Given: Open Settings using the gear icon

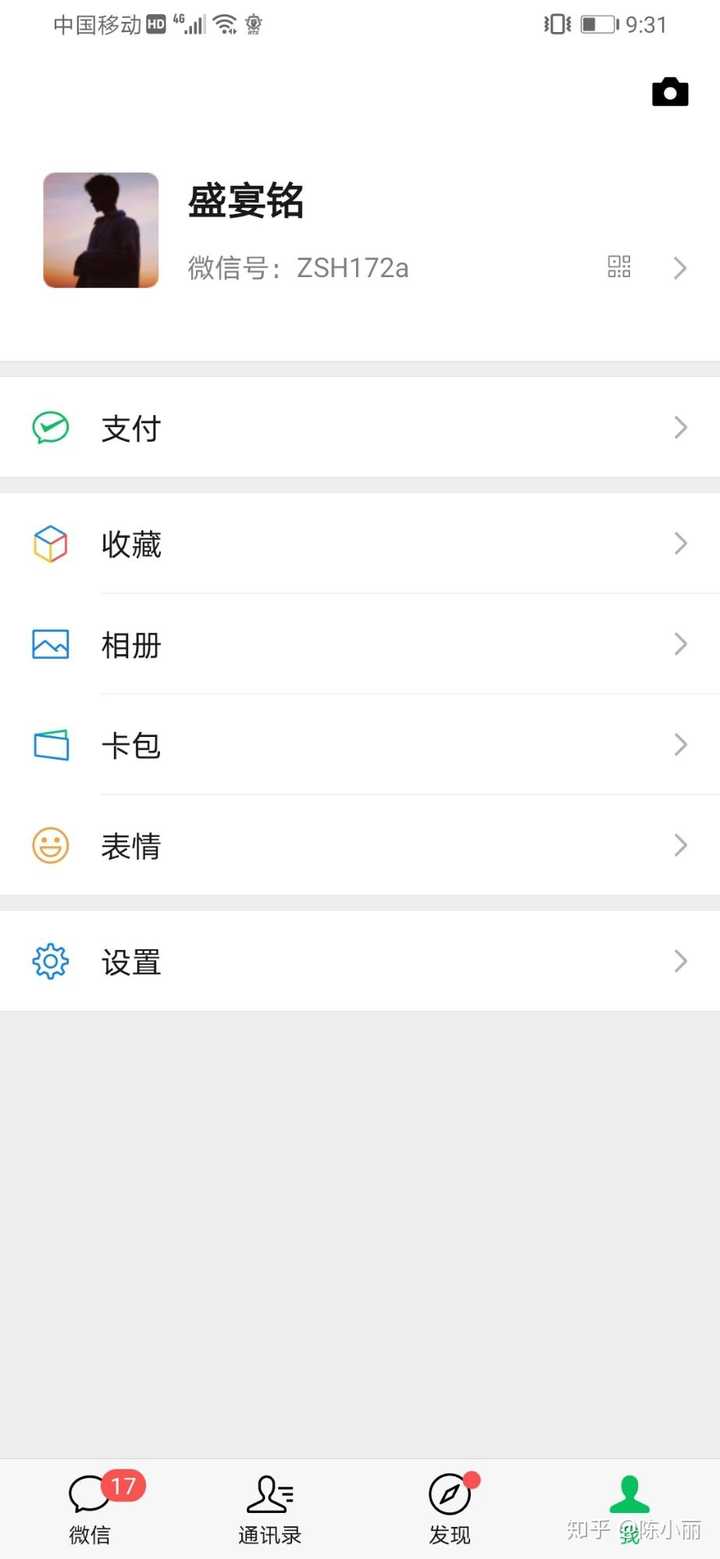Looking at the screenshot, I should pyautogui.click(x=50, y=961).
